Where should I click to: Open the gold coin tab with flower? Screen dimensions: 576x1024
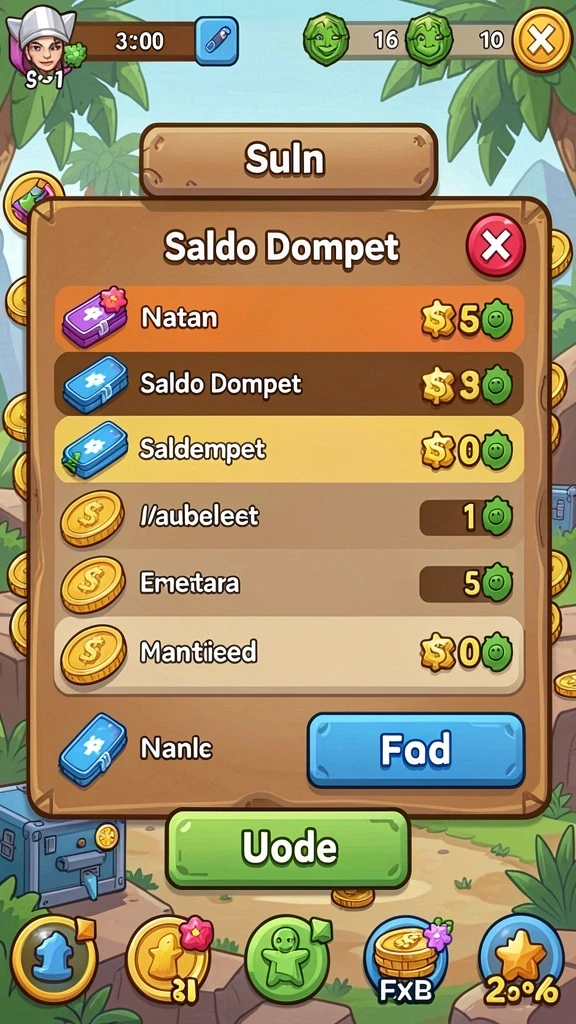click(x=169, y=958)
